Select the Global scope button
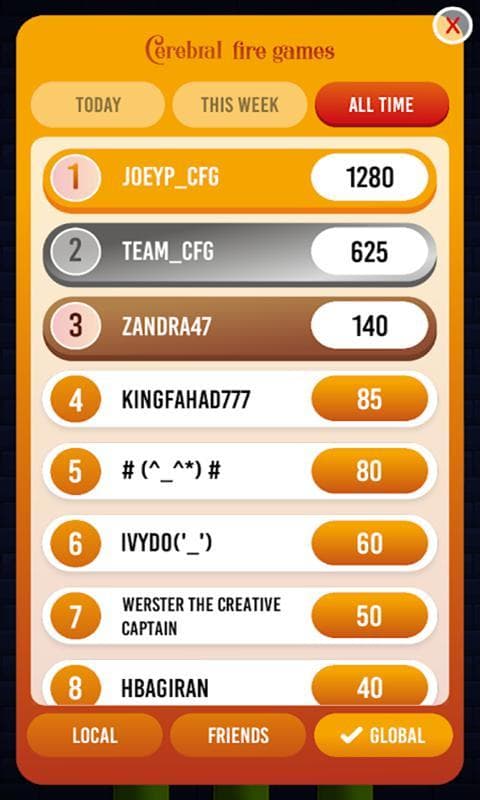The image size is (480, 800). (383, 735)
